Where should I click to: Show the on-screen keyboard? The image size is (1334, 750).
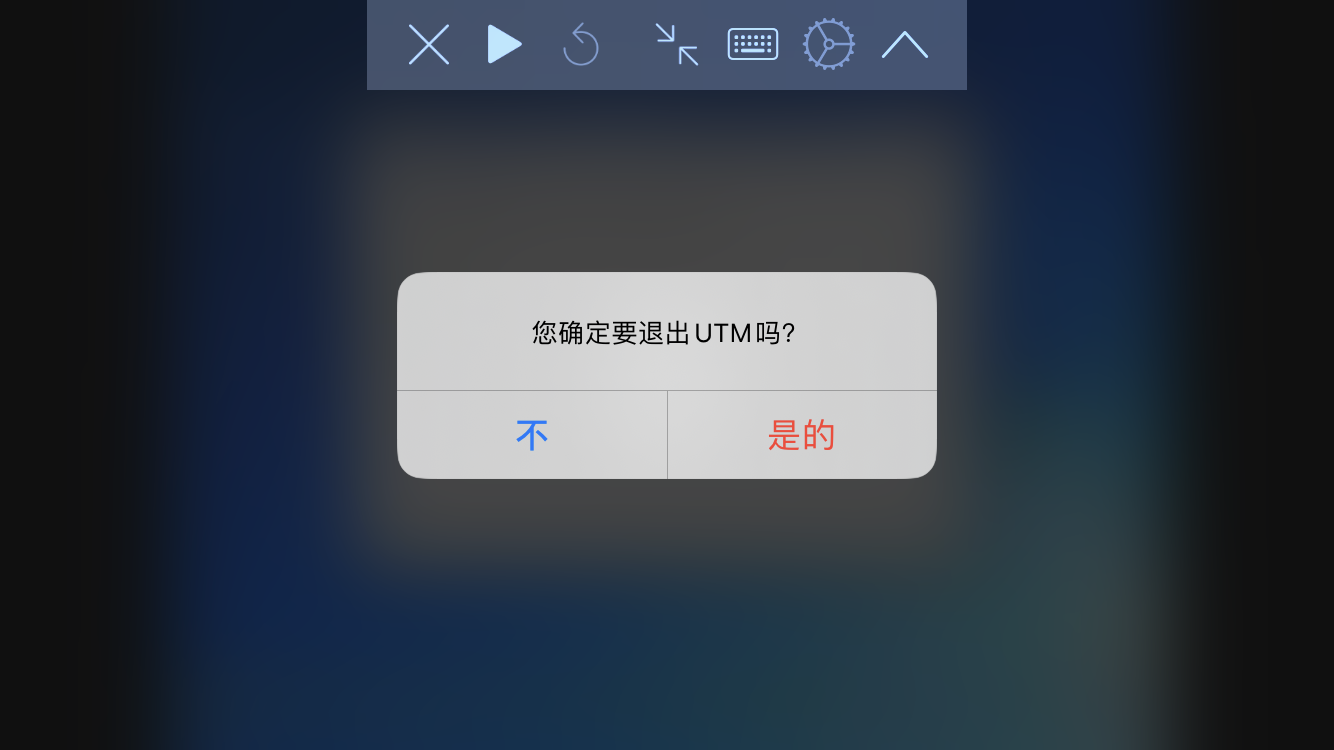753,44
